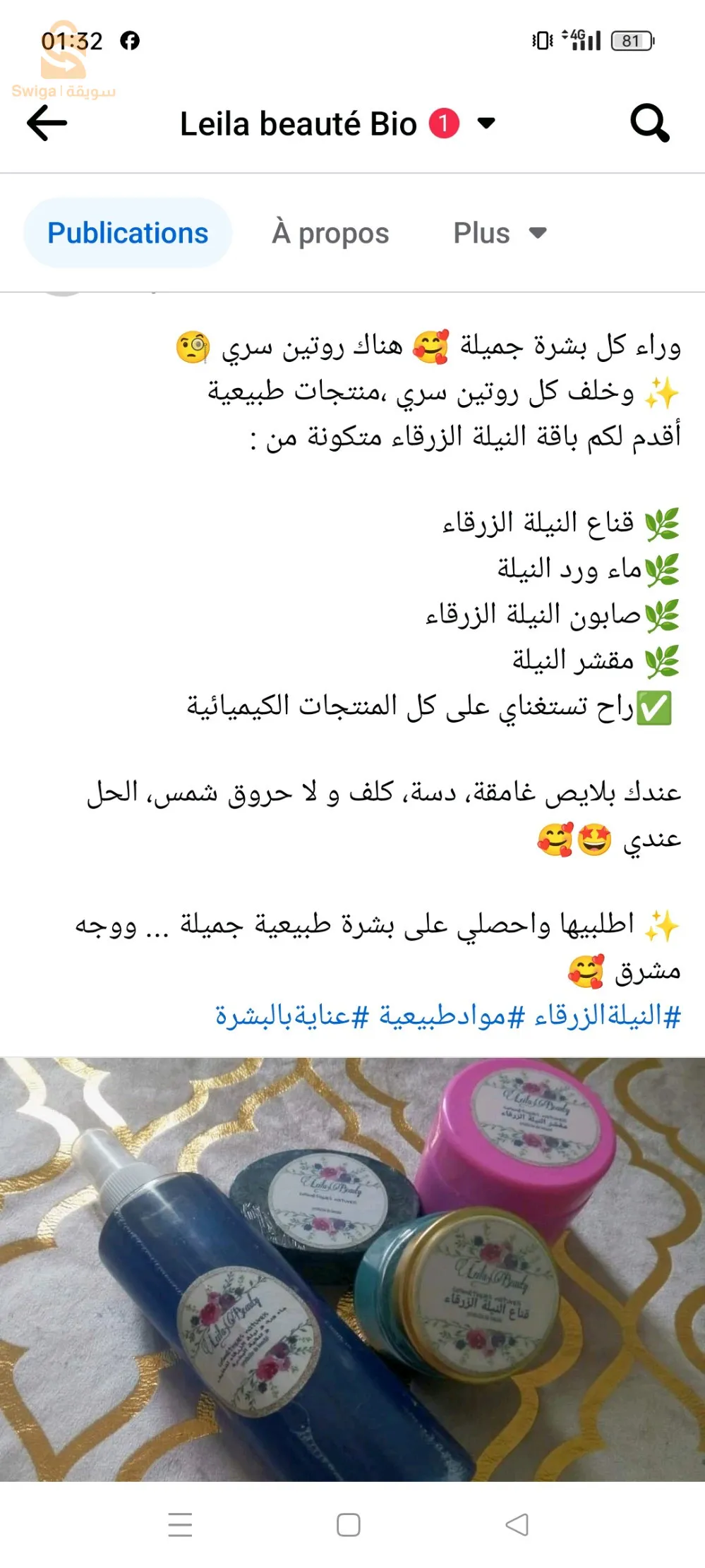Open the À propos tab
705x1568 pixels.
(330, 233)
